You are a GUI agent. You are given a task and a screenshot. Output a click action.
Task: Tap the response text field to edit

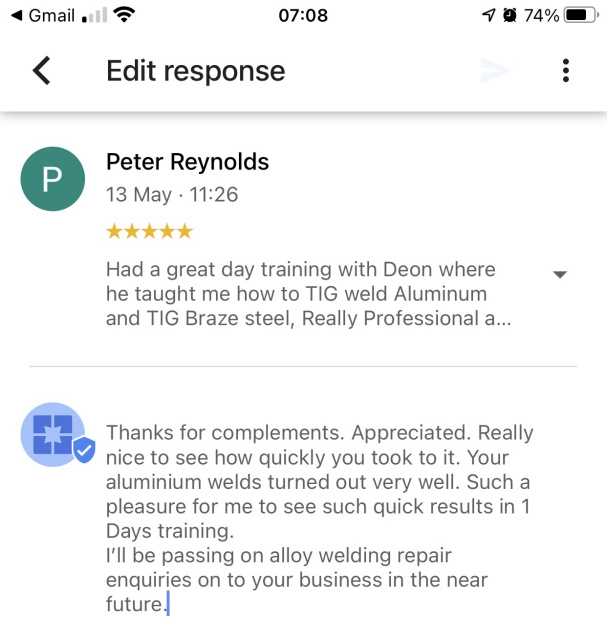(320, 518)
